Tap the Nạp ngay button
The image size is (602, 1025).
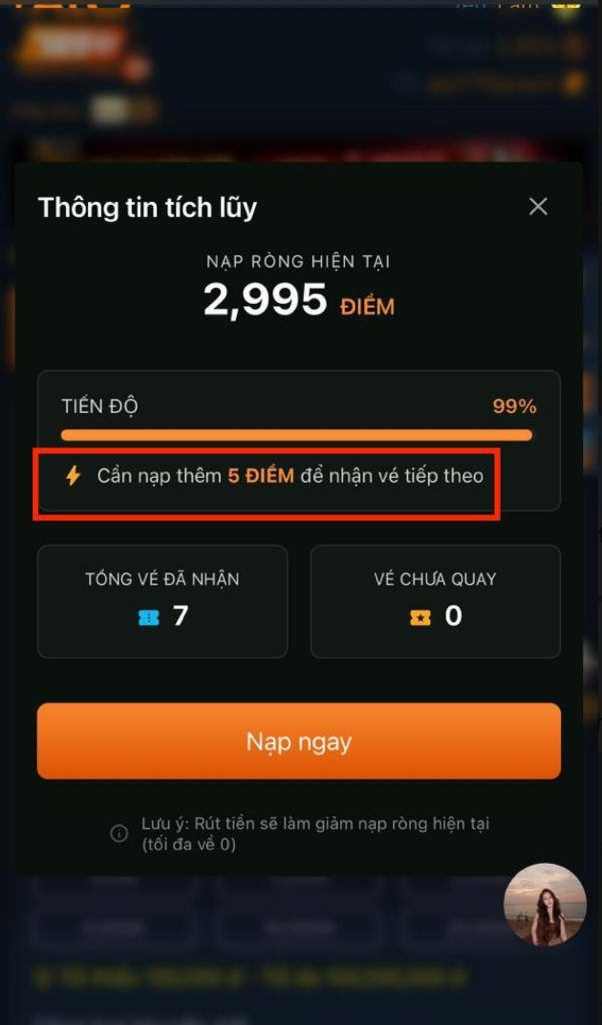[299, 741]
